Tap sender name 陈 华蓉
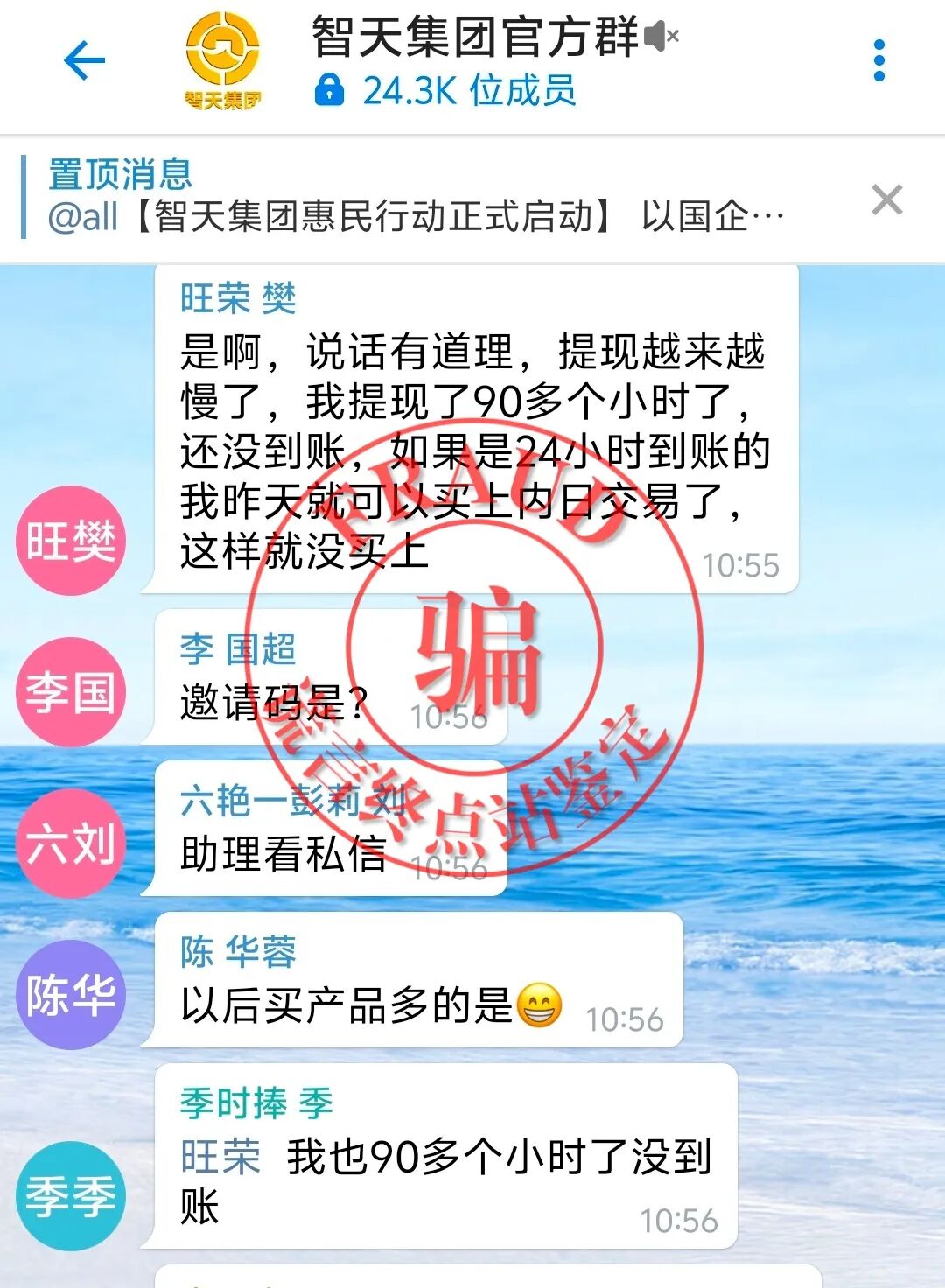Image resolution: width=945 pixels, height=1288 pixels. tap(238, 952)
